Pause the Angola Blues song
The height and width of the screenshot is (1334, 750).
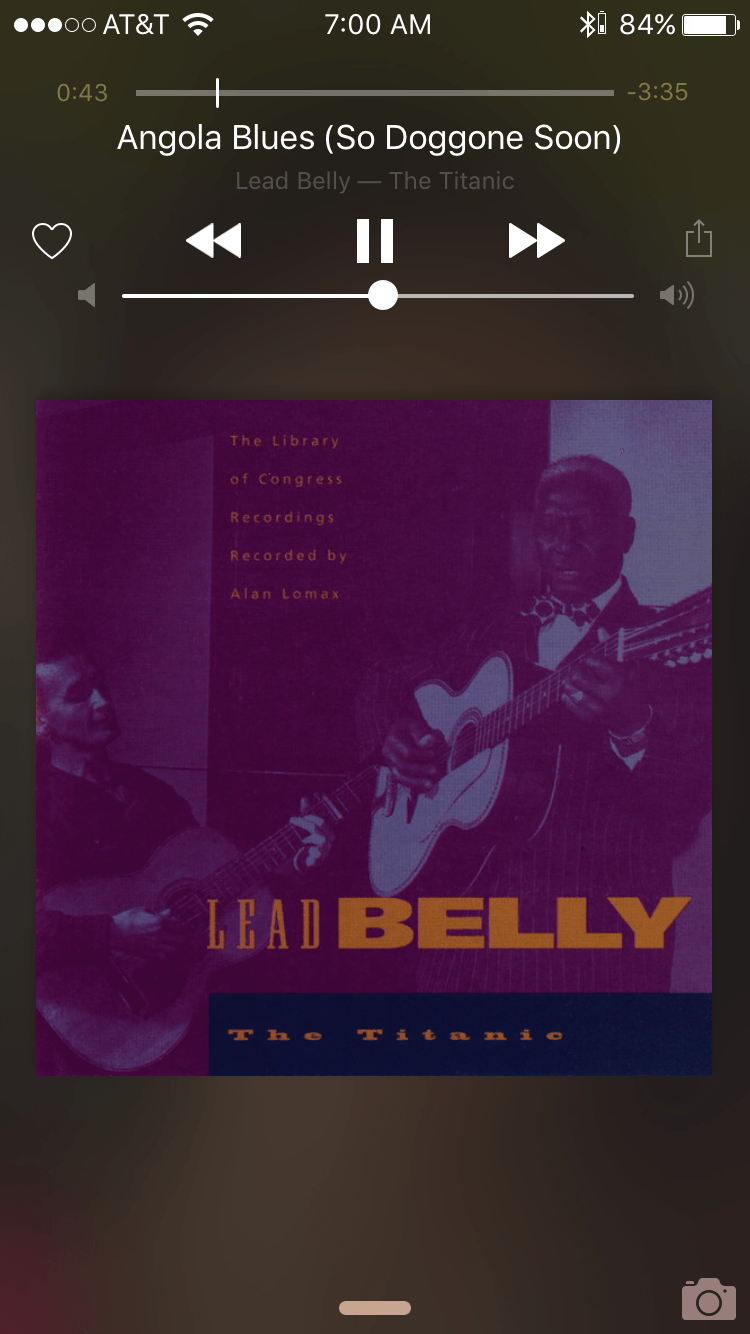click(x=375, y=241)
